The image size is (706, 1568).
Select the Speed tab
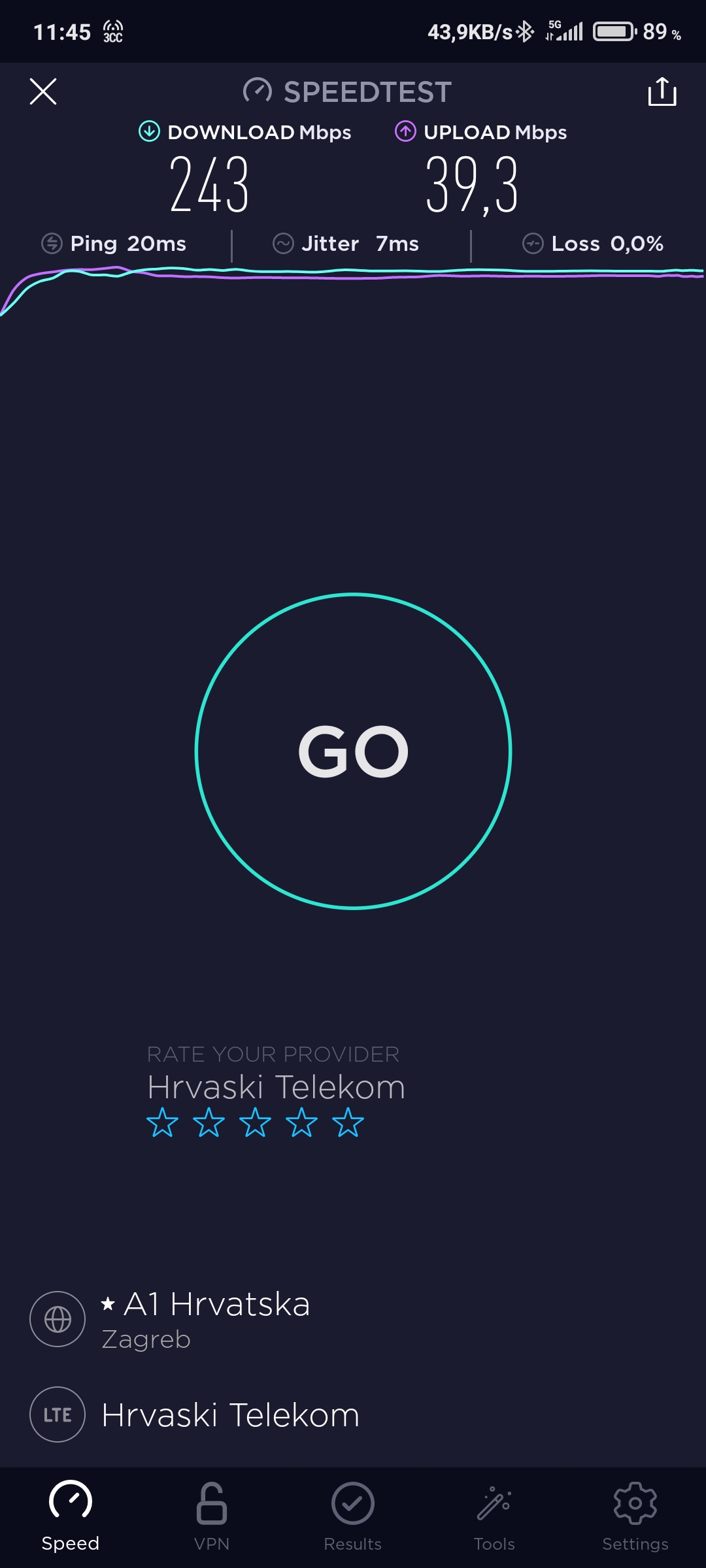point(71,1516)
